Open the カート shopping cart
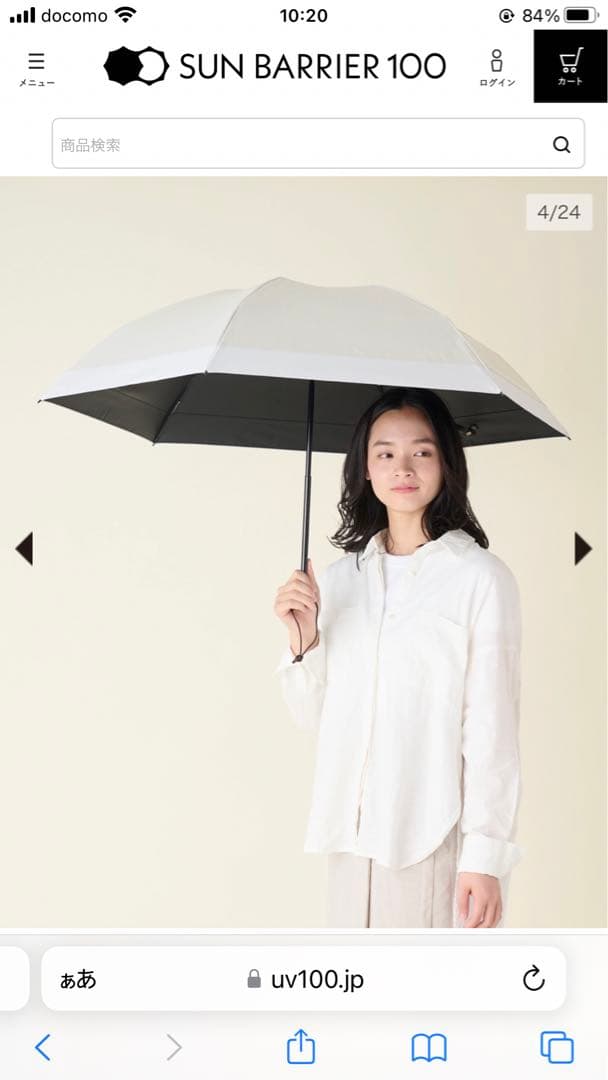608x1080 pixels. 570,66
